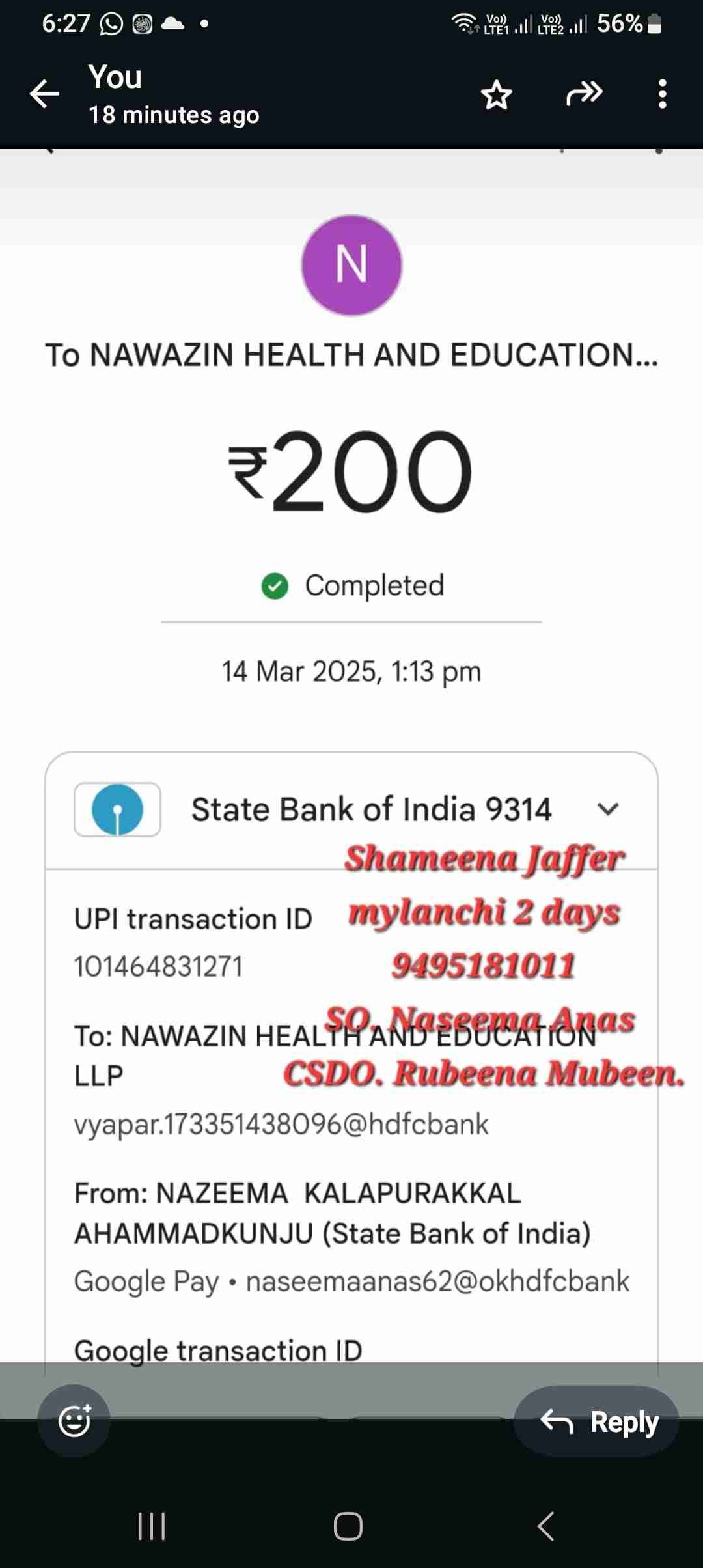Viewport: 703px width, 1568px height.
Task: Go back from the image viewer
Action: pos(44,94)
